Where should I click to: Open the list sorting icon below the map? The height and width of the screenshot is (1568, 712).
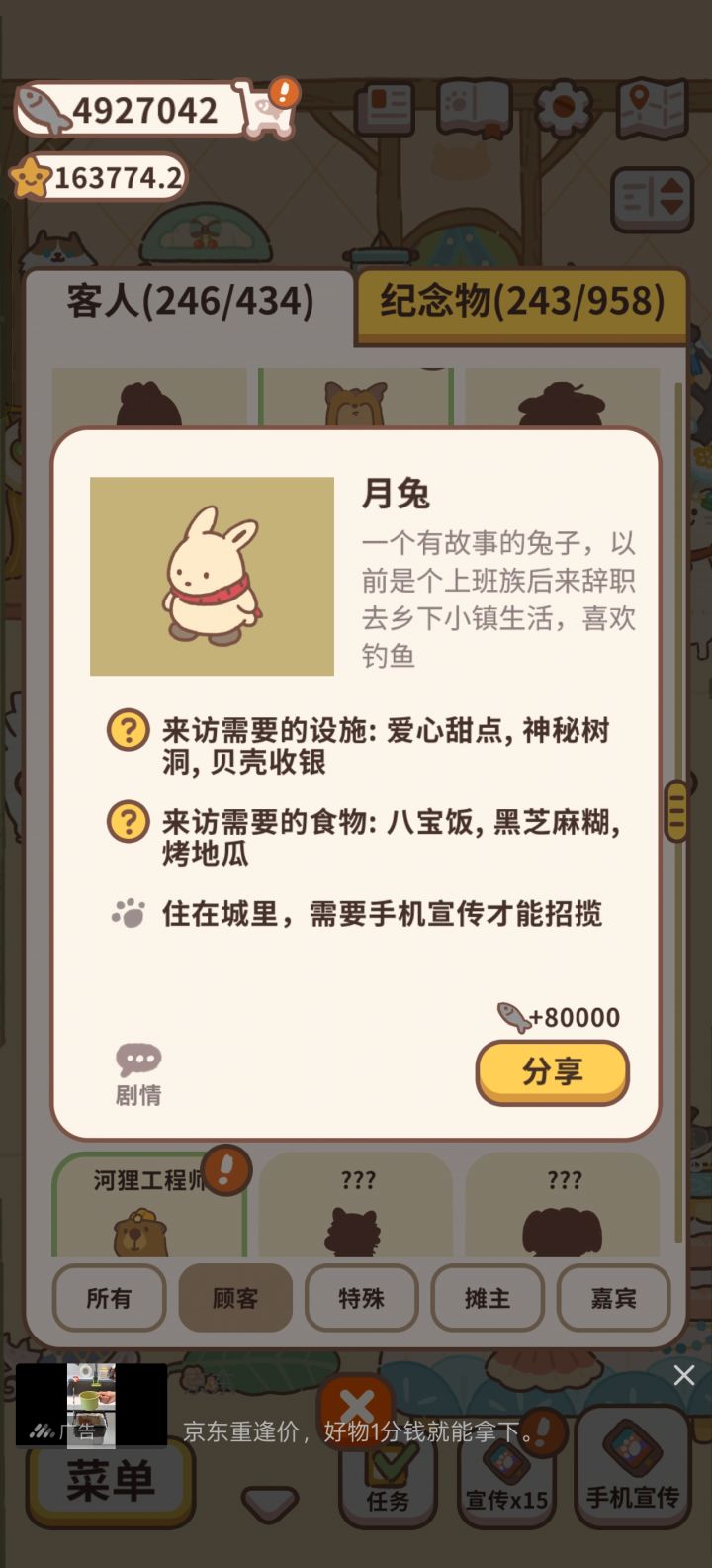tap(650, 194)
